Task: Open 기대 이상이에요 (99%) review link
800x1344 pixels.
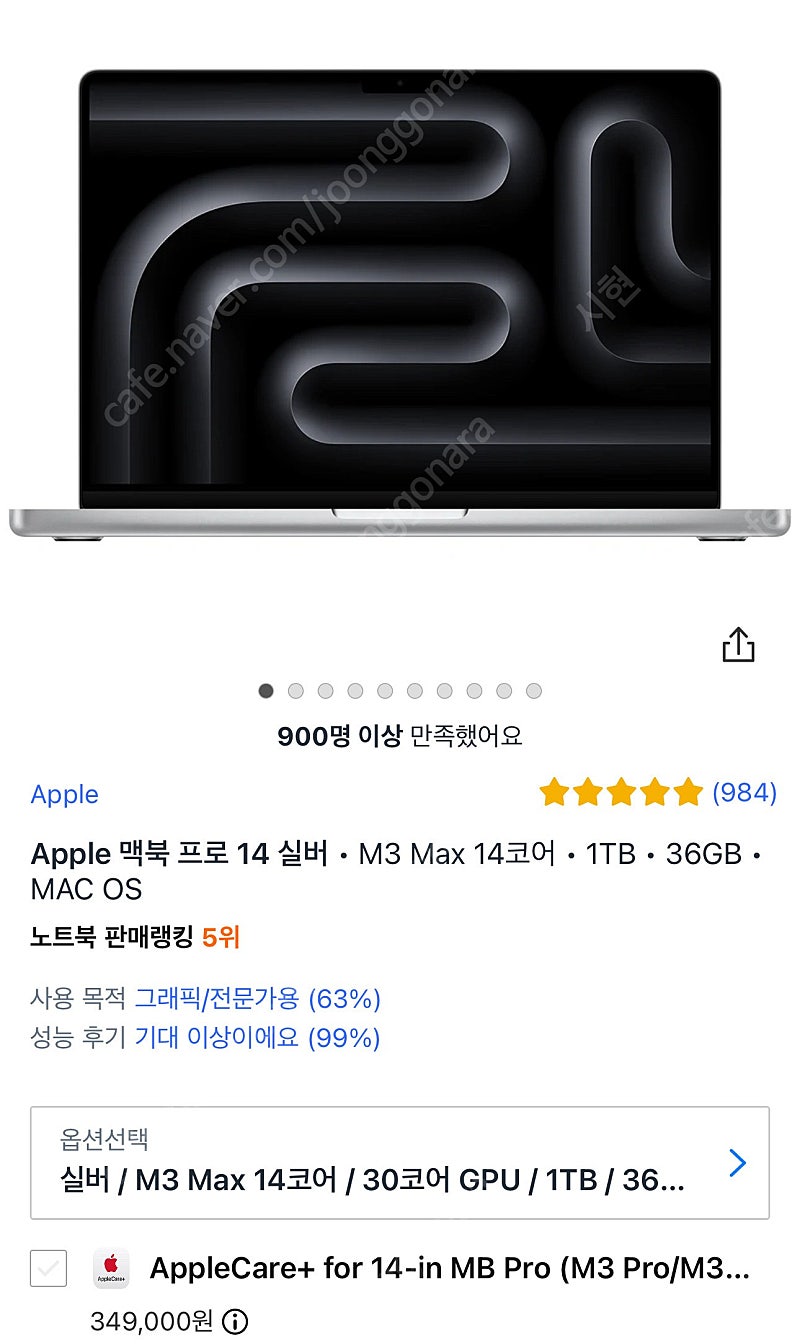Action: click(x=258, y=1037)
